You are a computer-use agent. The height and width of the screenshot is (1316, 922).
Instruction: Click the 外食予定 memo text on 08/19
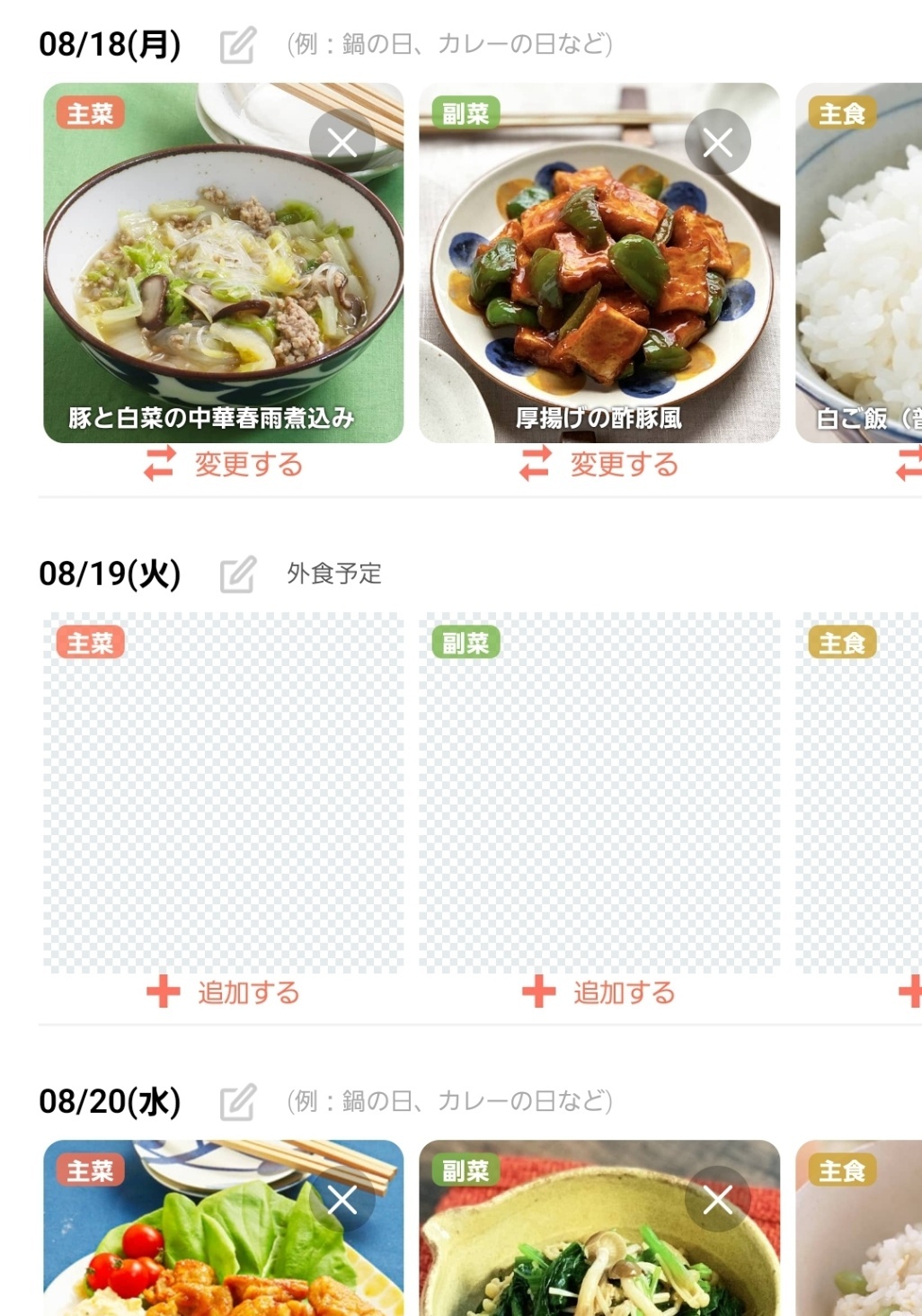(334, 574)
